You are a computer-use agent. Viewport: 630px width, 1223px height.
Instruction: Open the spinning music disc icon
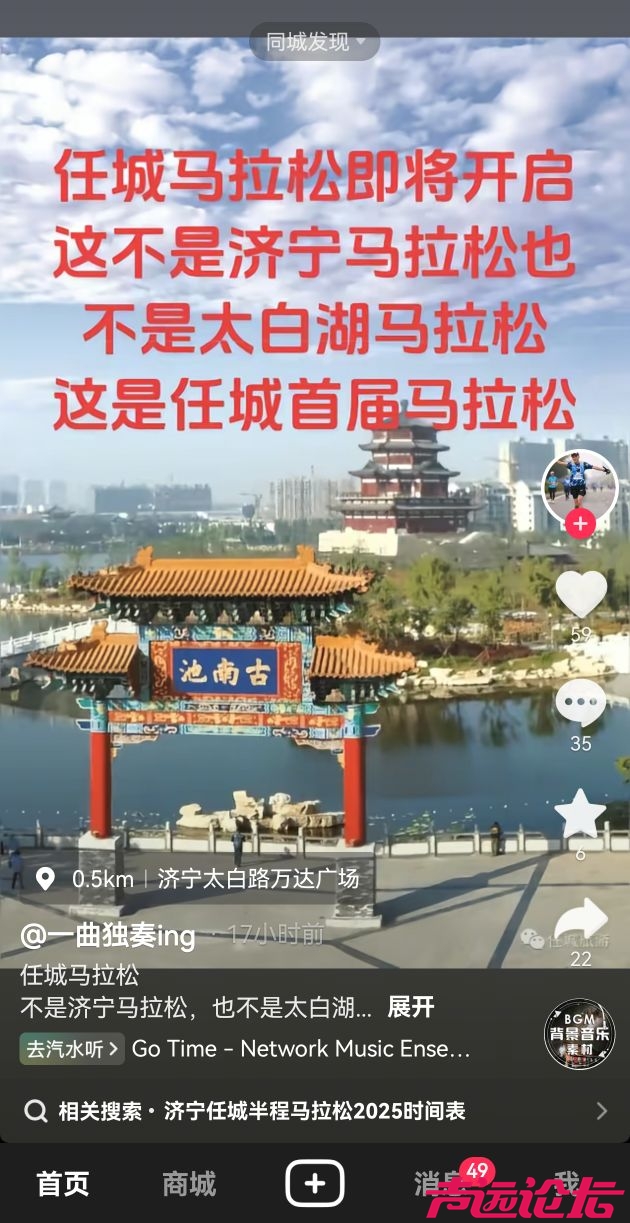click(x=580, y=1034)
